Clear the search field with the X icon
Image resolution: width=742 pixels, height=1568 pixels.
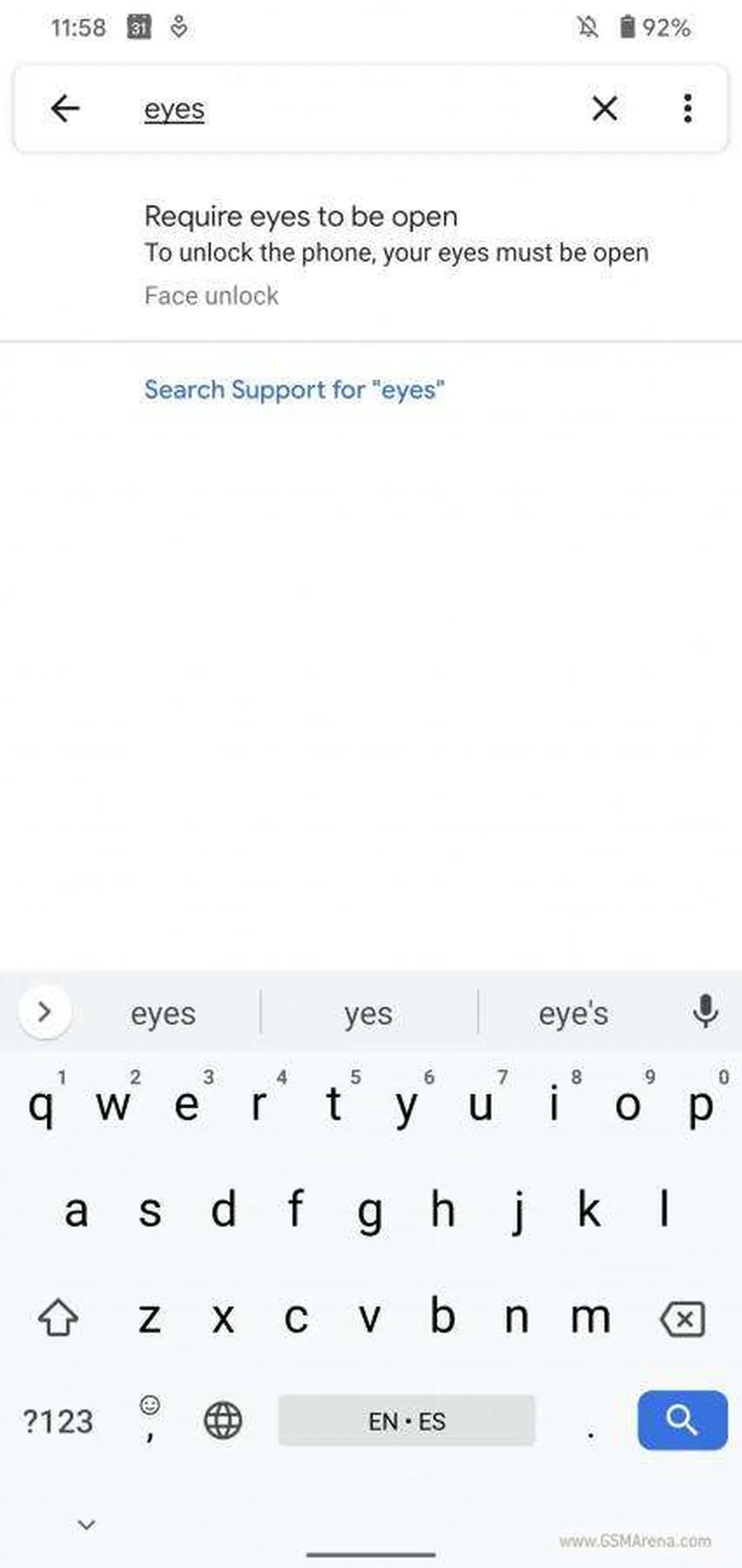605,109
